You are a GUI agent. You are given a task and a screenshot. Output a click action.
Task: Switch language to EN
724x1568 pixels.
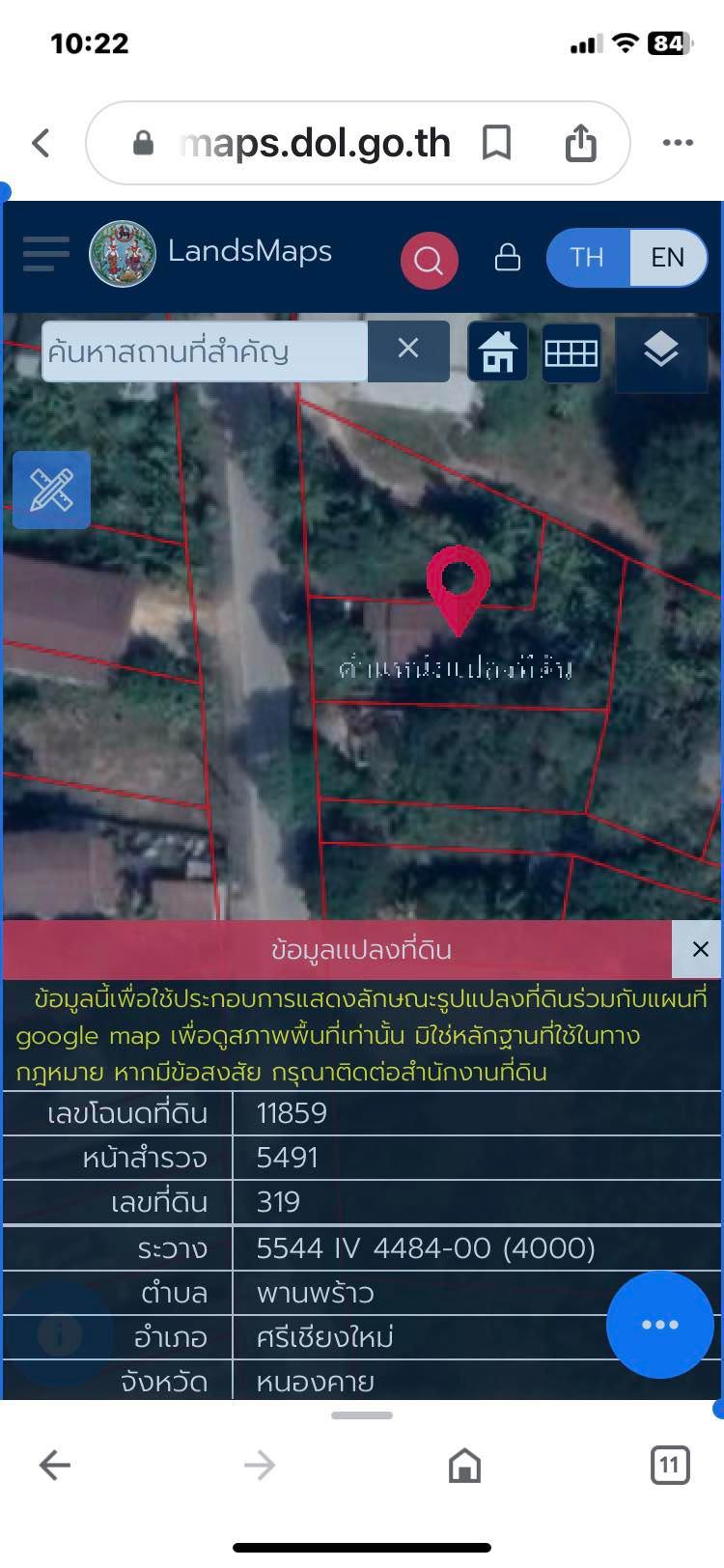(668, 257)
